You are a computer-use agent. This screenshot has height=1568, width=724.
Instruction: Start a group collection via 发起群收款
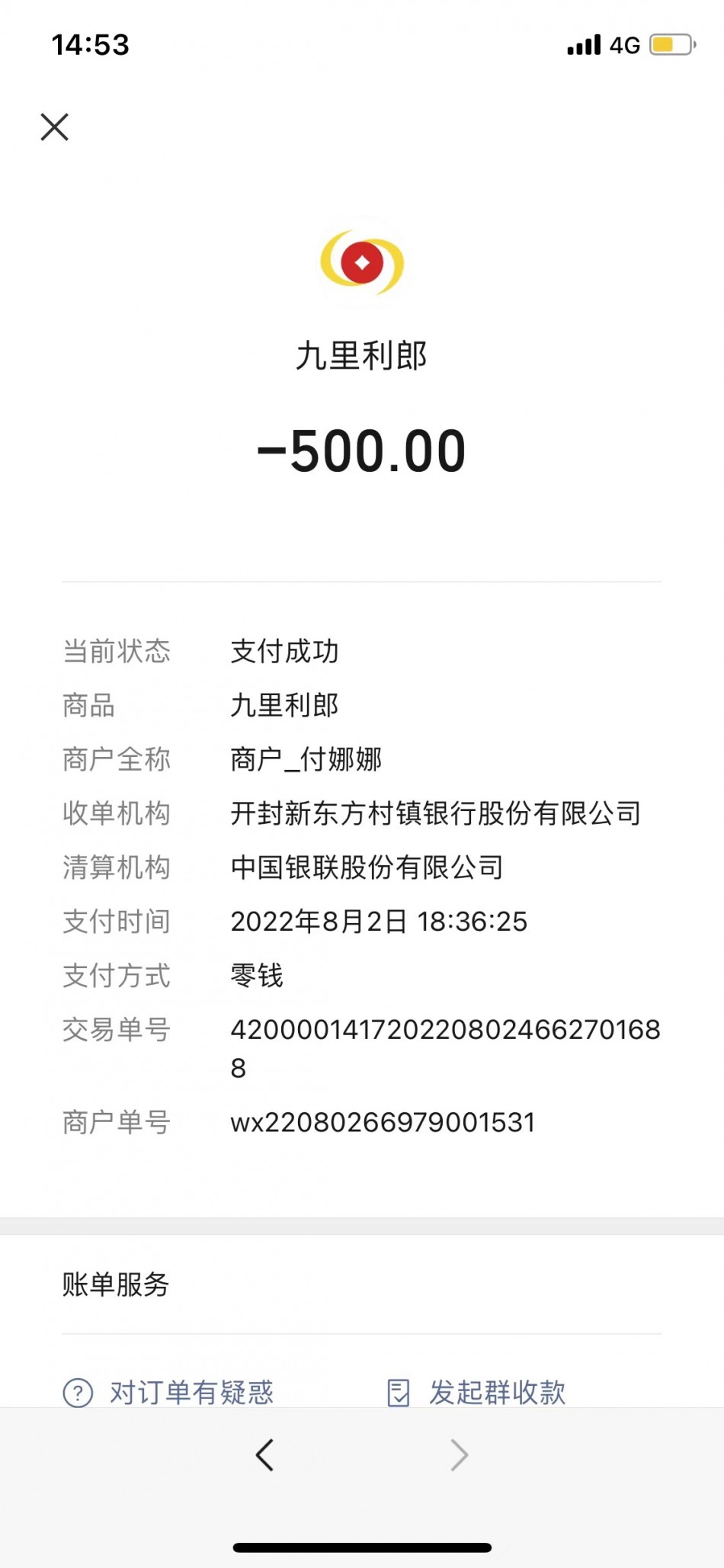(477, 1392)
